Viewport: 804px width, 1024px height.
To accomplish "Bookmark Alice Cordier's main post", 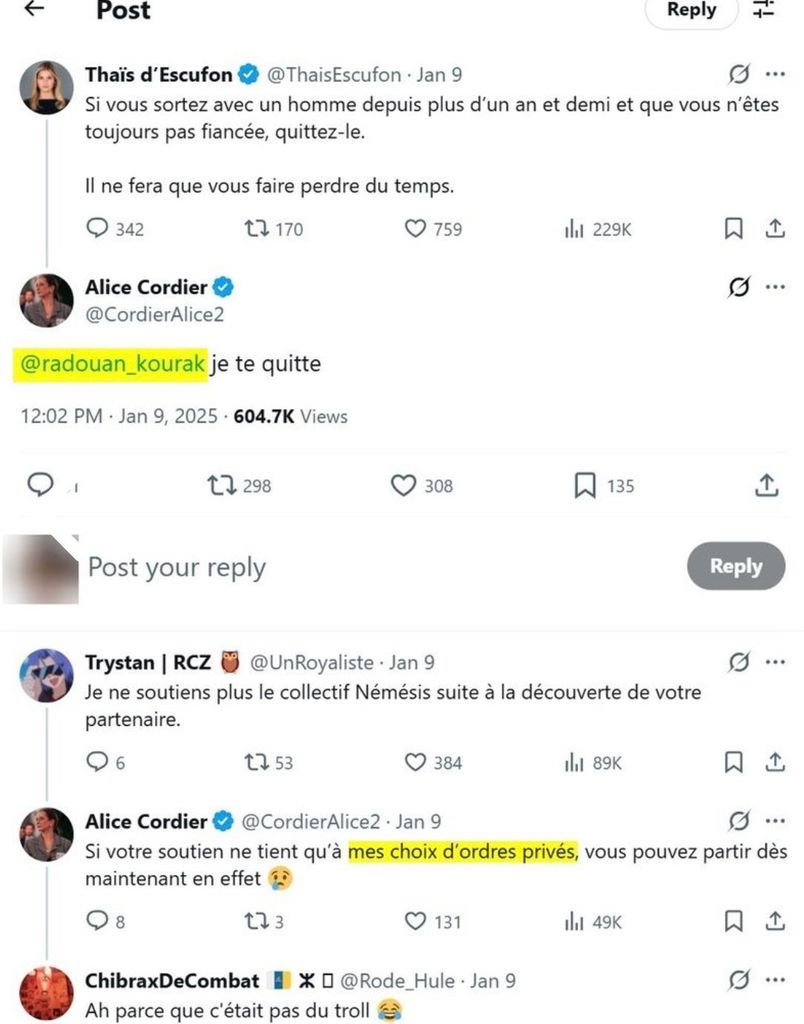I will coord(585,486).
